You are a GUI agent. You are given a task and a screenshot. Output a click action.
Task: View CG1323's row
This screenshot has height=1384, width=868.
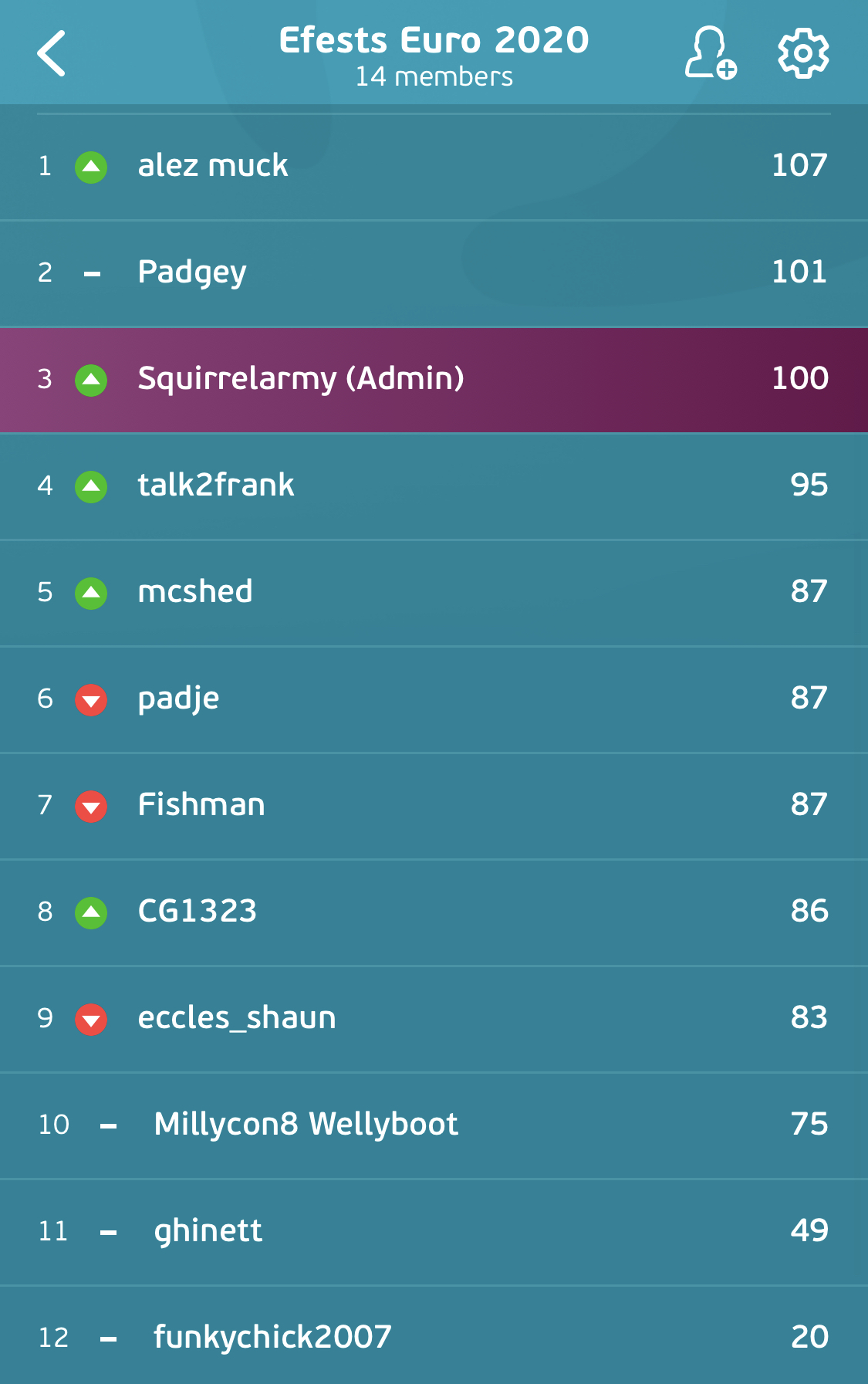coord(434,912)
